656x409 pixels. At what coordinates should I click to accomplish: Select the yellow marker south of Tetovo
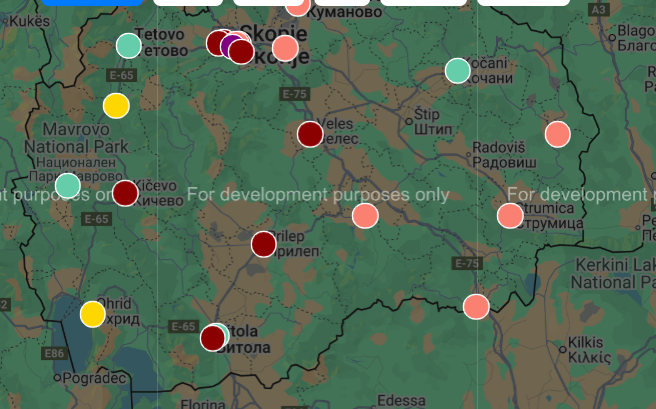point(116,105)
